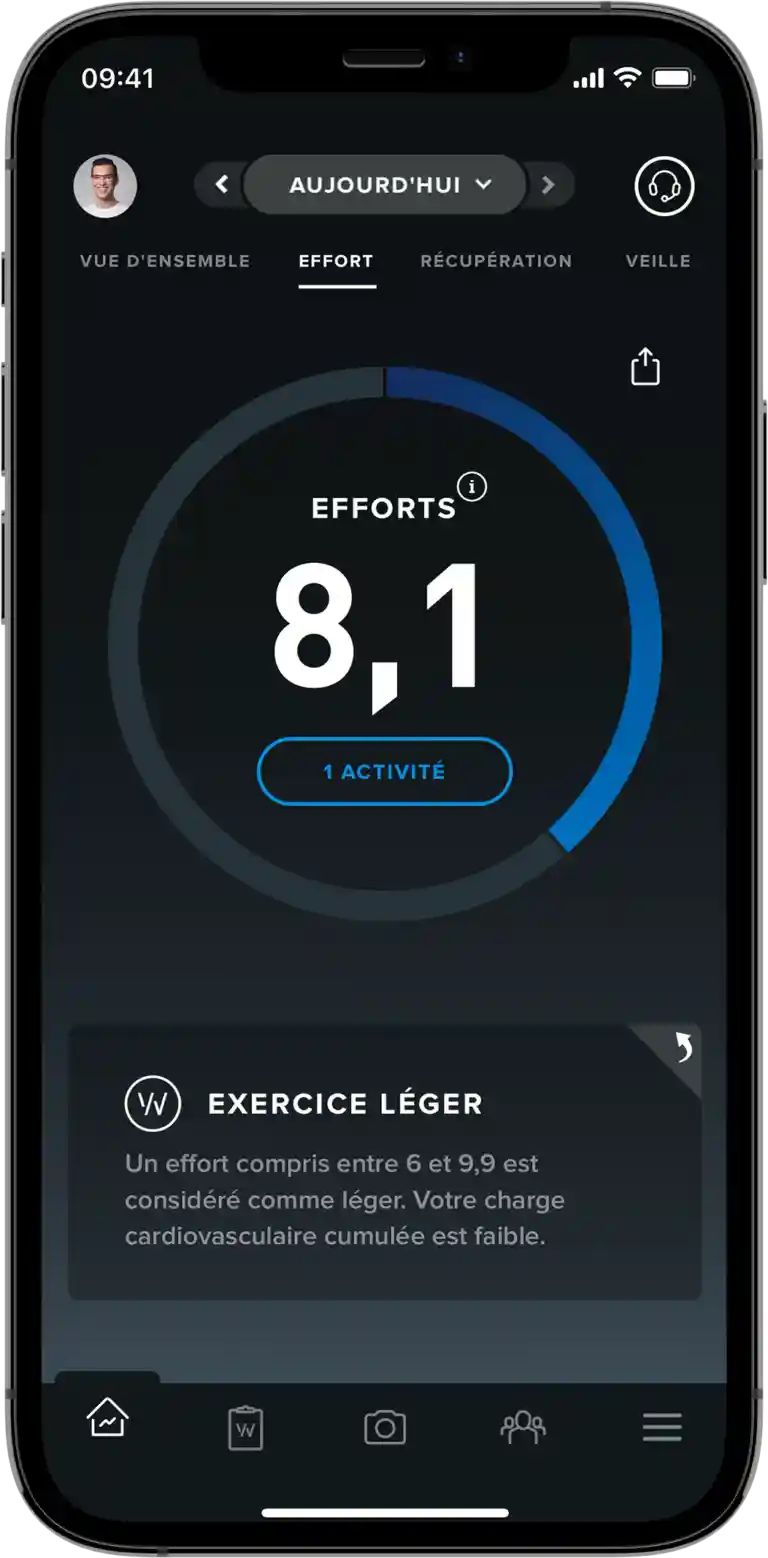Go to the next day
Viewport: 768px width, 1558px height.
pyautogui.click(x=548, y=185)
